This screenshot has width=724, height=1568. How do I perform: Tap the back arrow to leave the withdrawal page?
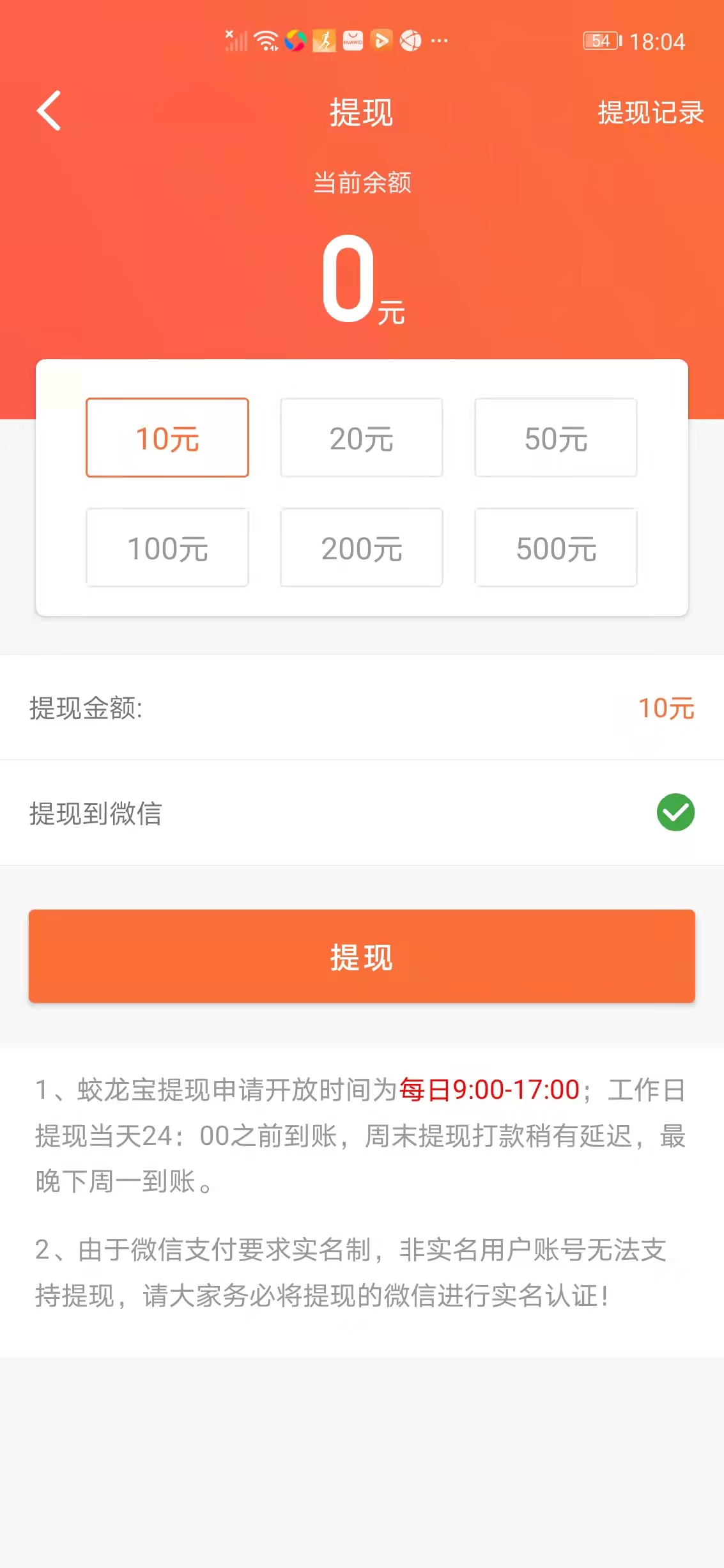(x=50, y=111)
